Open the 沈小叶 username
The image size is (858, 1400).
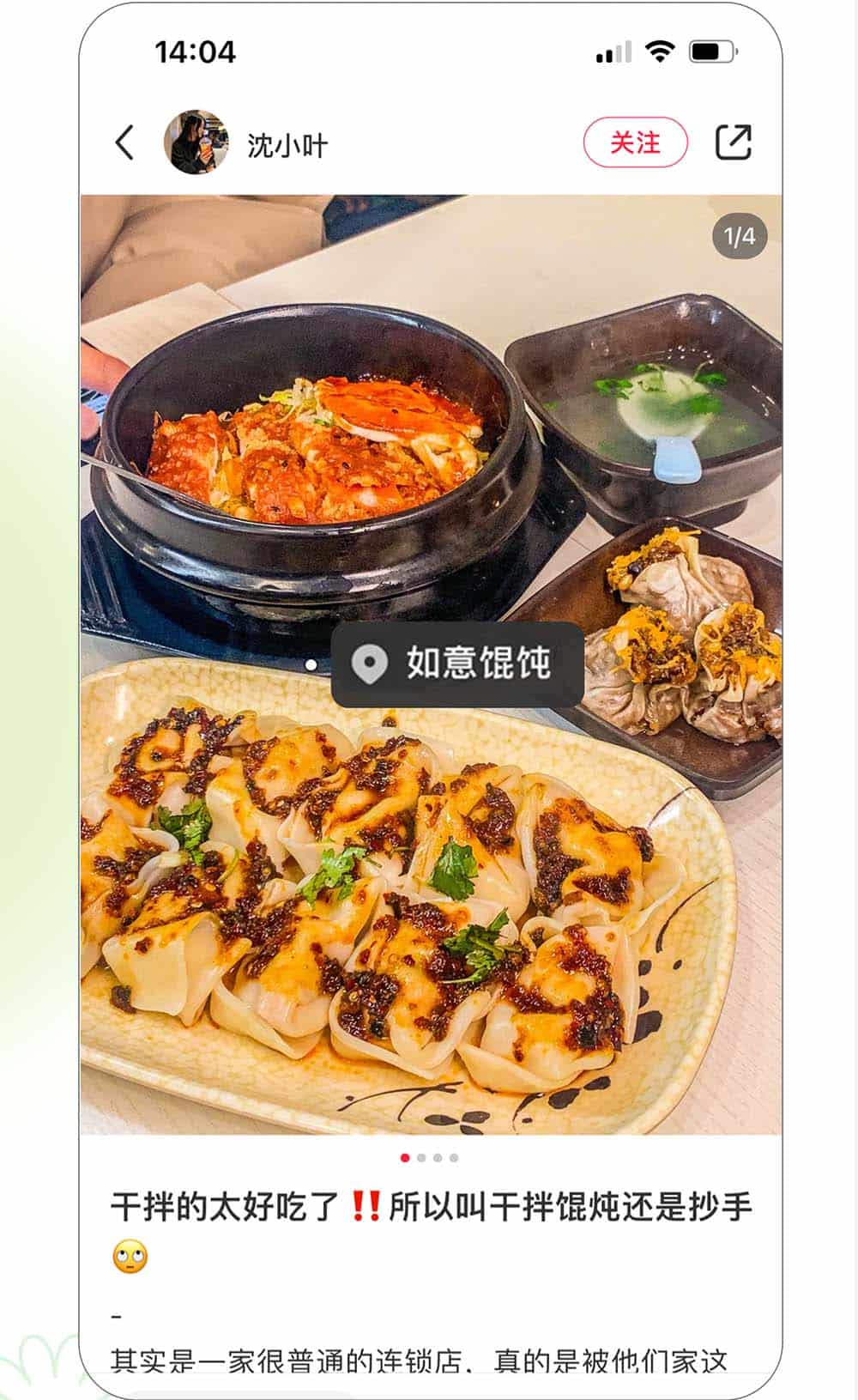pyautogui.click(x=287, y=145)
